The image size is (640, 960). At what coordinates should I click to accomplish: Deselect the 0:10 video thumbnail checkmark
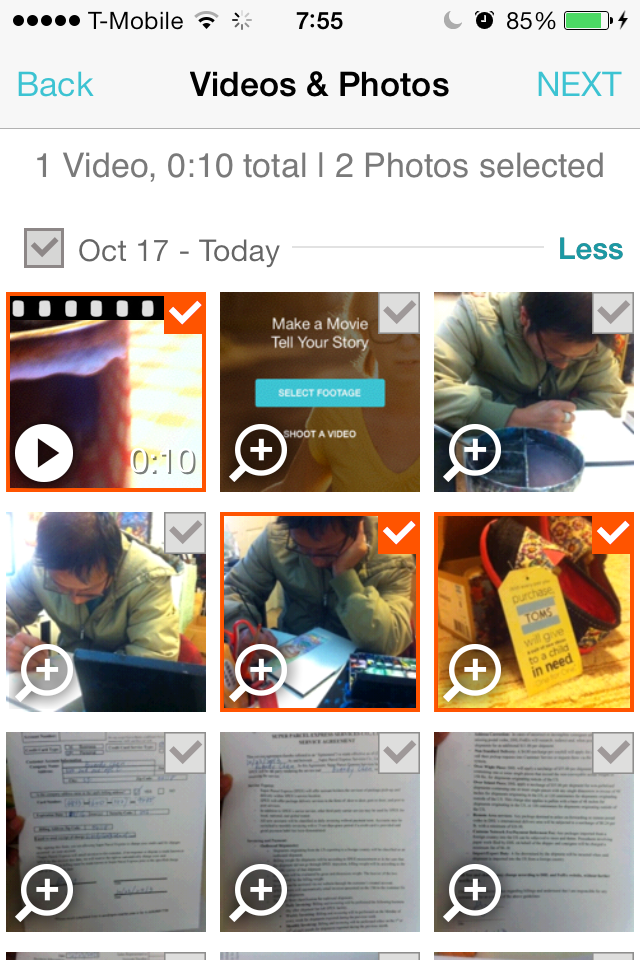click(184, 314)
